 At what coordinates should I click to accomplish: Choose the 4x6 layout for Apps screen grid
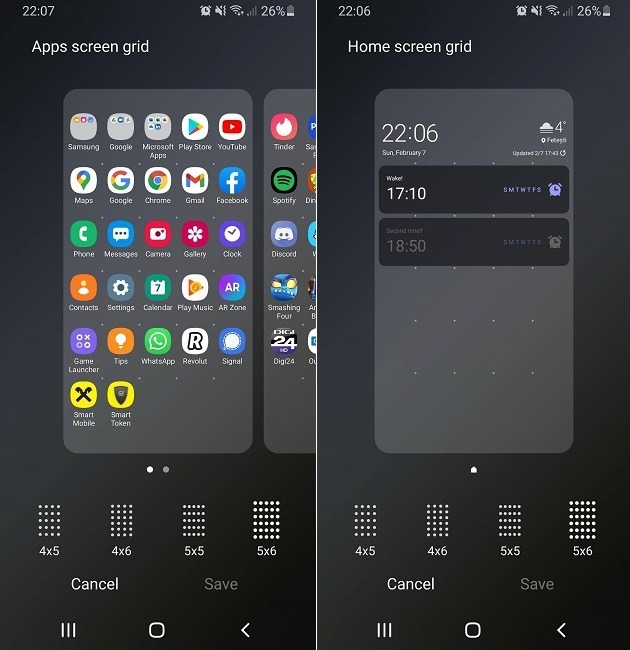point(121,528)
